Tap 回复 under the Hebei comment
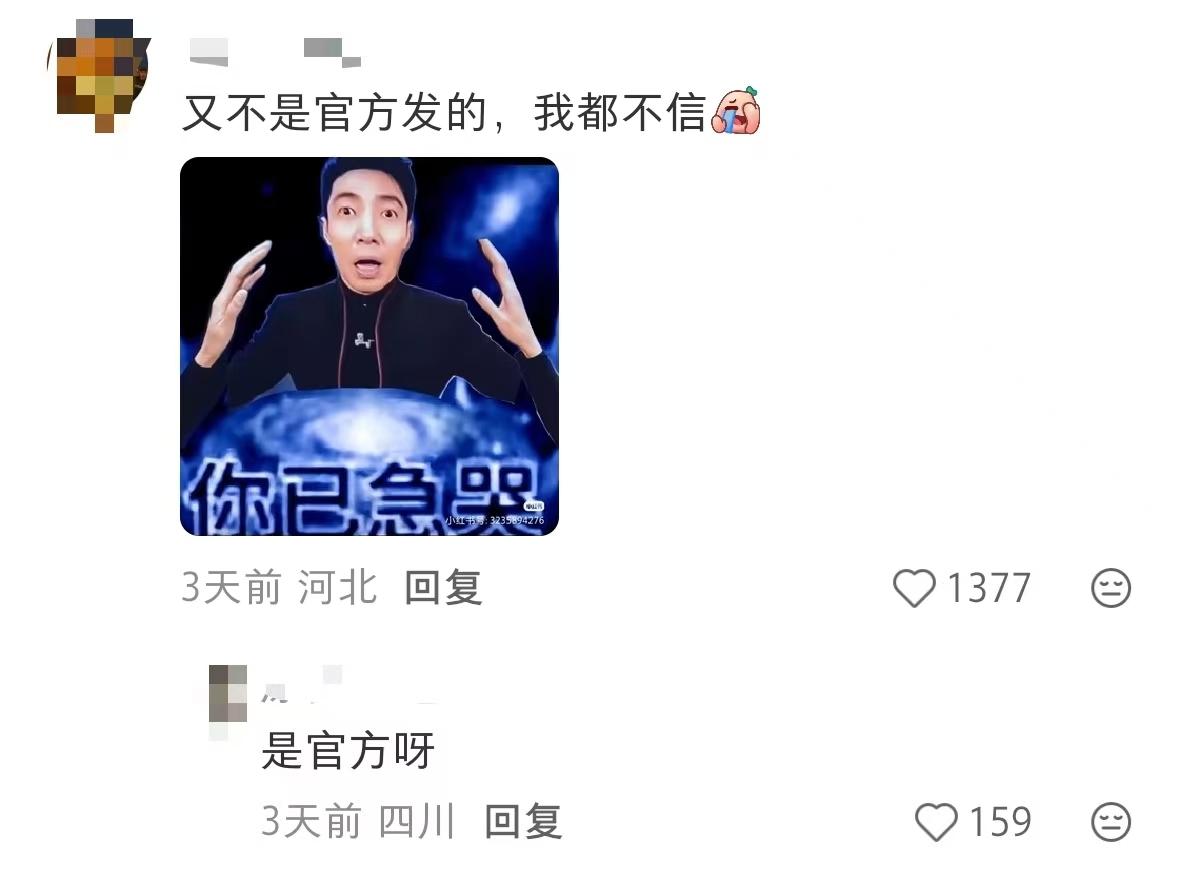This screenshot has width=1200, height=869. [x=443, y=588]
